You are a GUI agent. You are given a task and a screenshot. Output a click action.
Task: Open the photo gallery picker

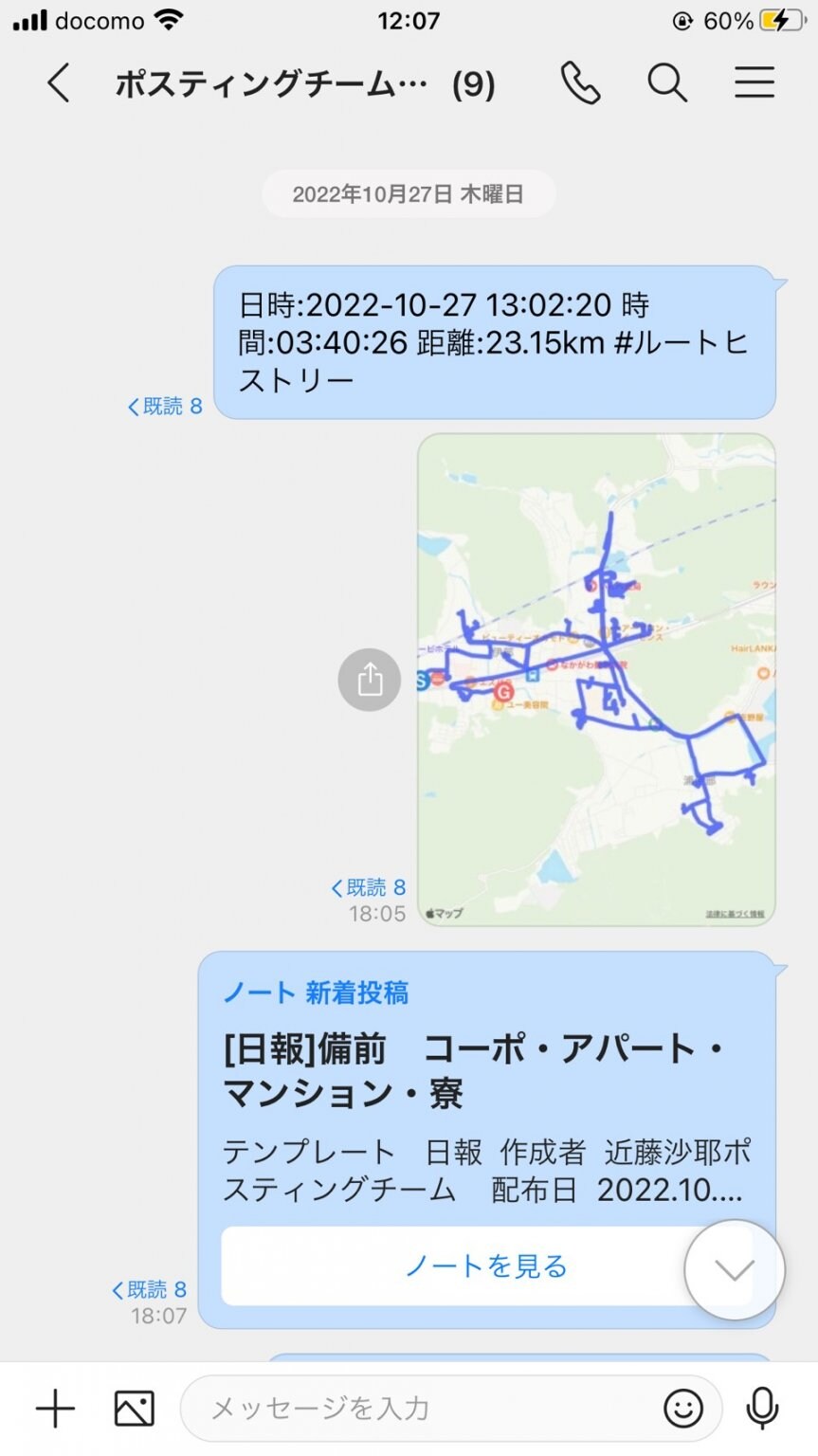point(134,1409)
